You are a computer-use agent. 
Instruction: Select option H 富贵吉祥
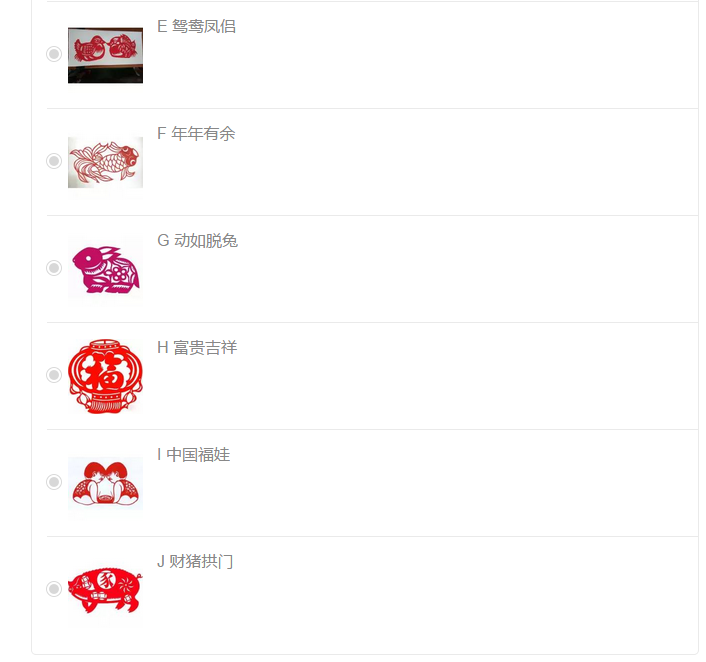tap(54, 375)
